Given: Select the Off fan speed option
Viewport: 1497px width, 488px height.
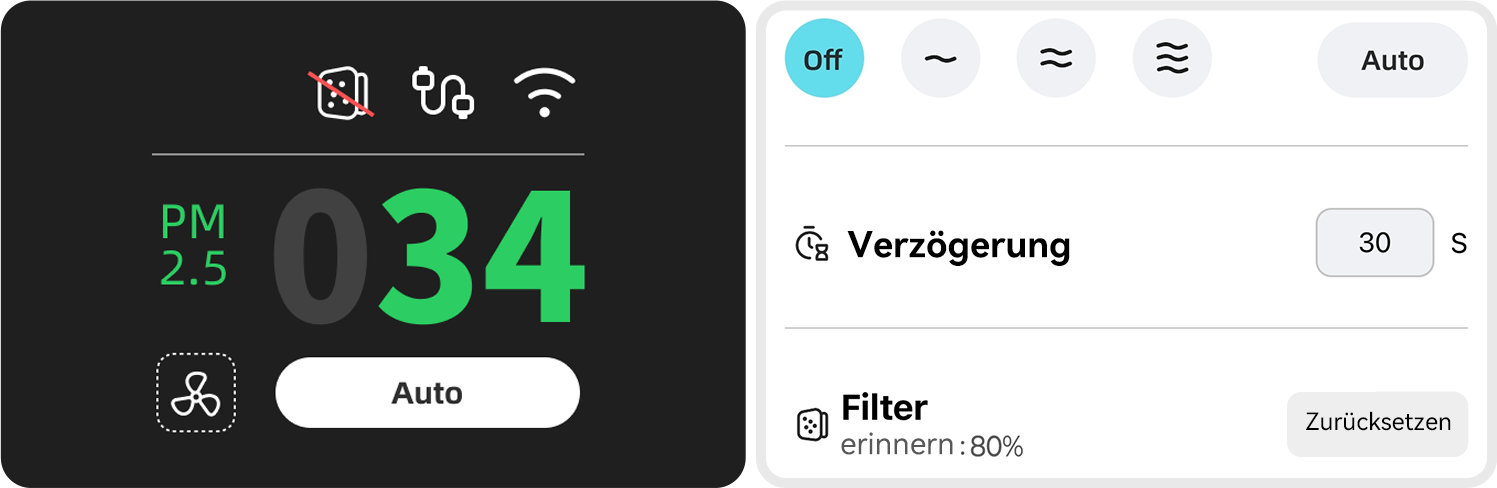Looking at the screenshot, I should pos(824,59).
